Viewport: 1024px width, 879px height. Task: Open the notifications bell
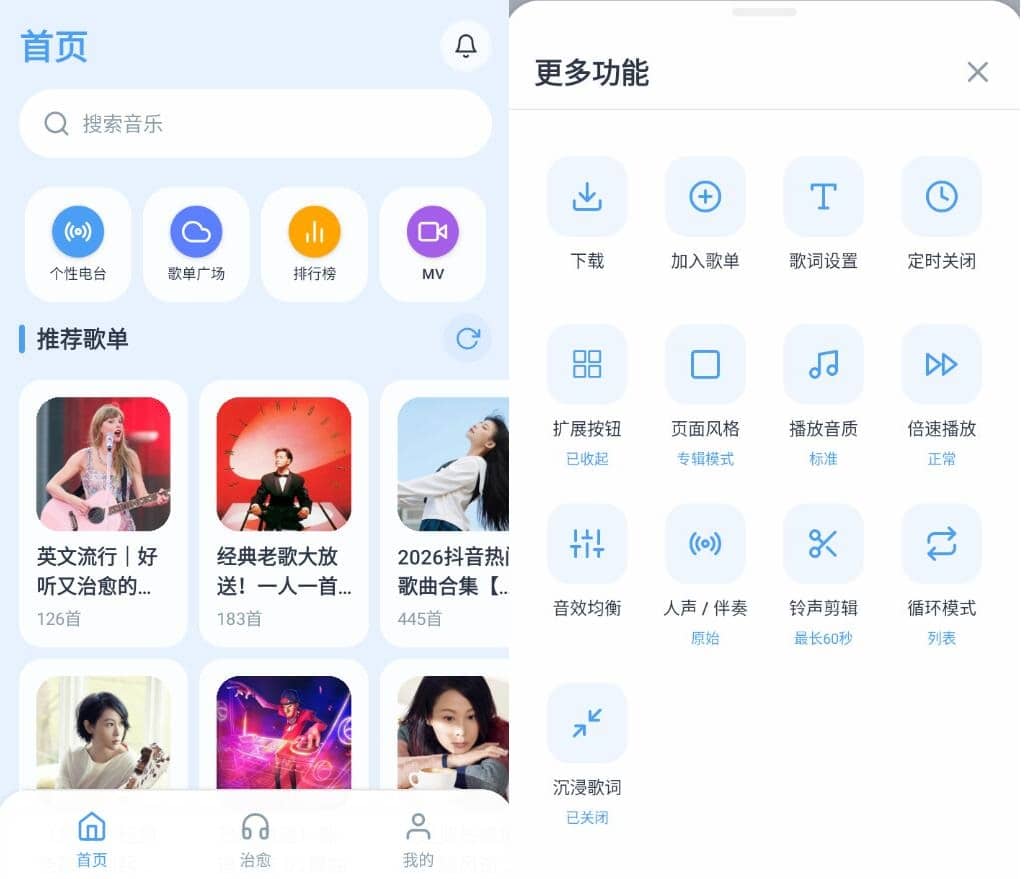[465, 46]
